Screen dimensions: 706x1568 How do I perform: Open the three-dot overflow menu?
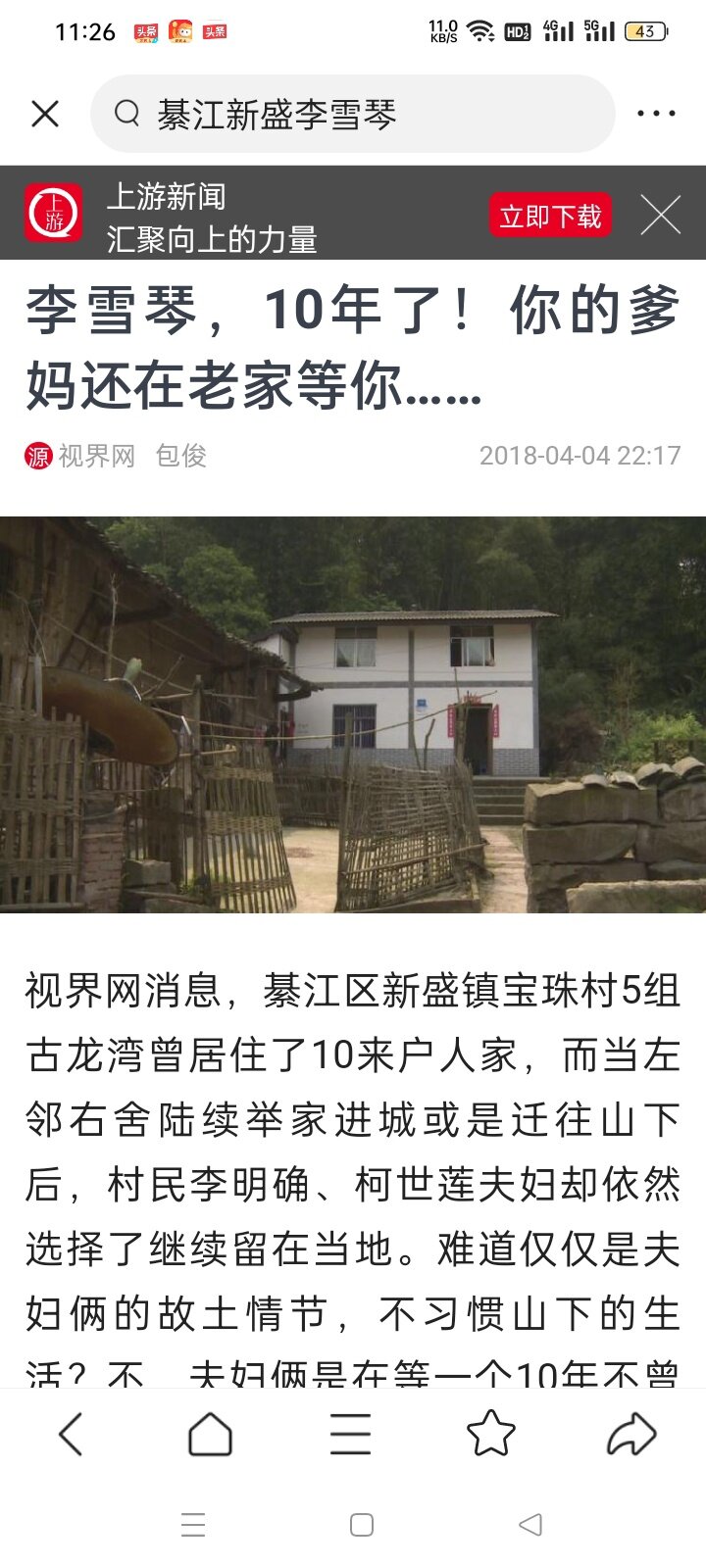pyautogui.click(x=656, y=114)
